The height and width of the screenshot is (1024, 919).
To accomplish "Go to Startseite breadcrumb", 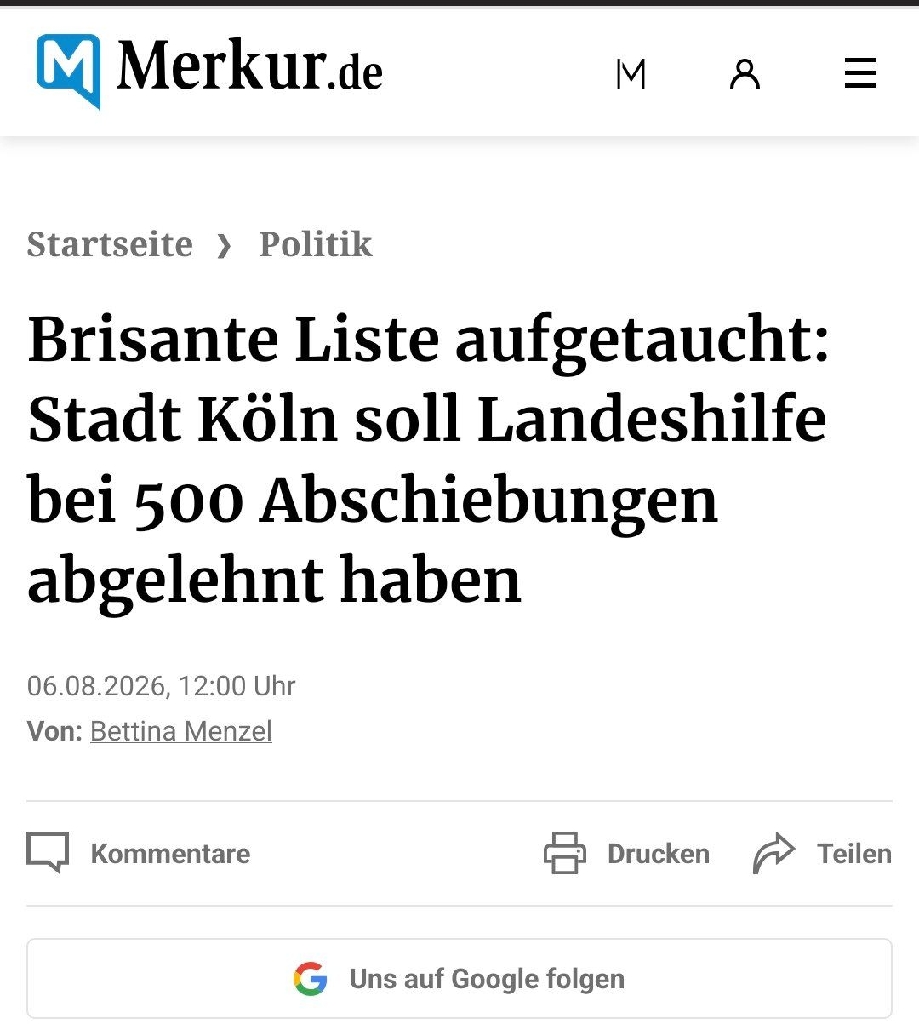I will click(110, 245).
